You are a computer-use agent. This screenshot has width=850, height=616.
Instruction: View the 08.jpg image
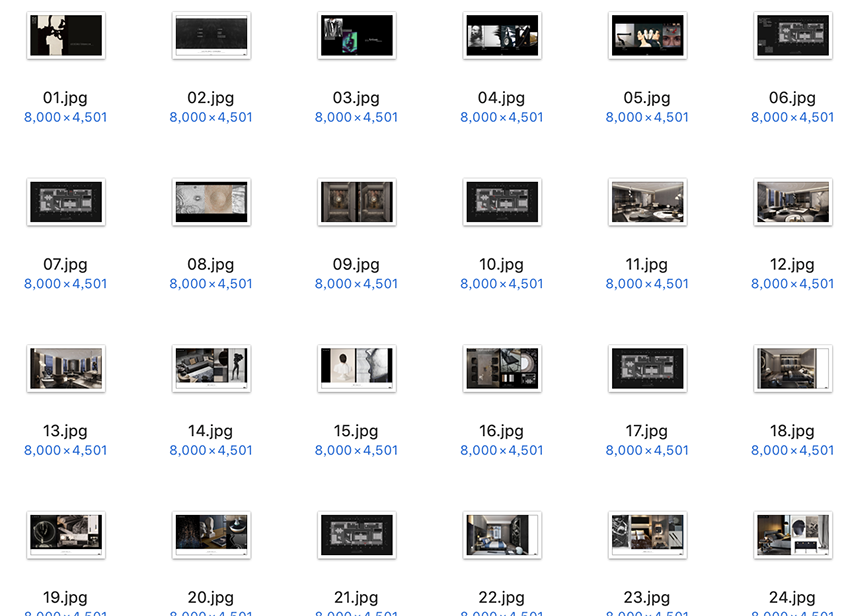(x=211, y=202)
